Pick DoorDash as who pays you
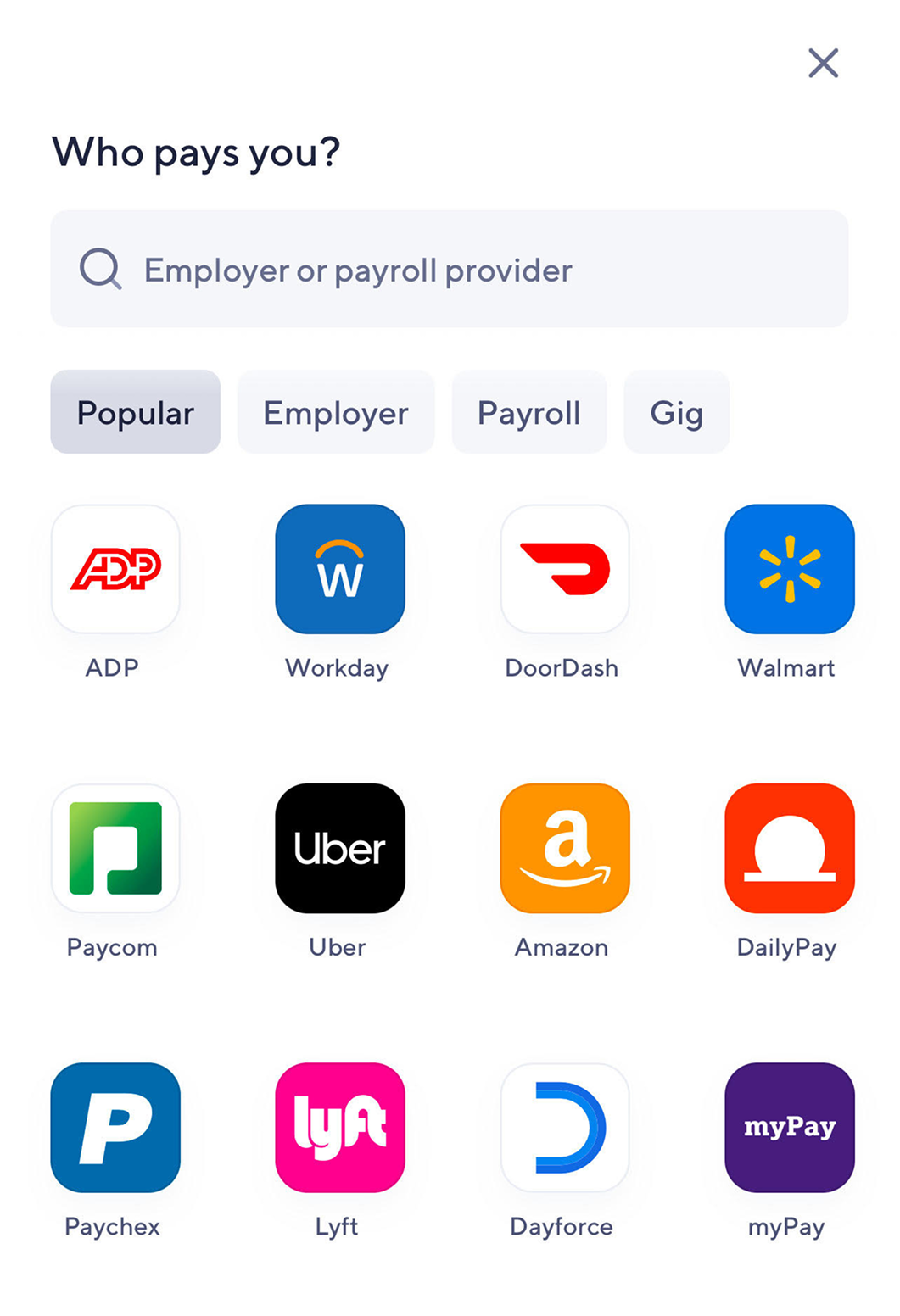This screenshot has width=900, height=1316. tap(565, 569)
